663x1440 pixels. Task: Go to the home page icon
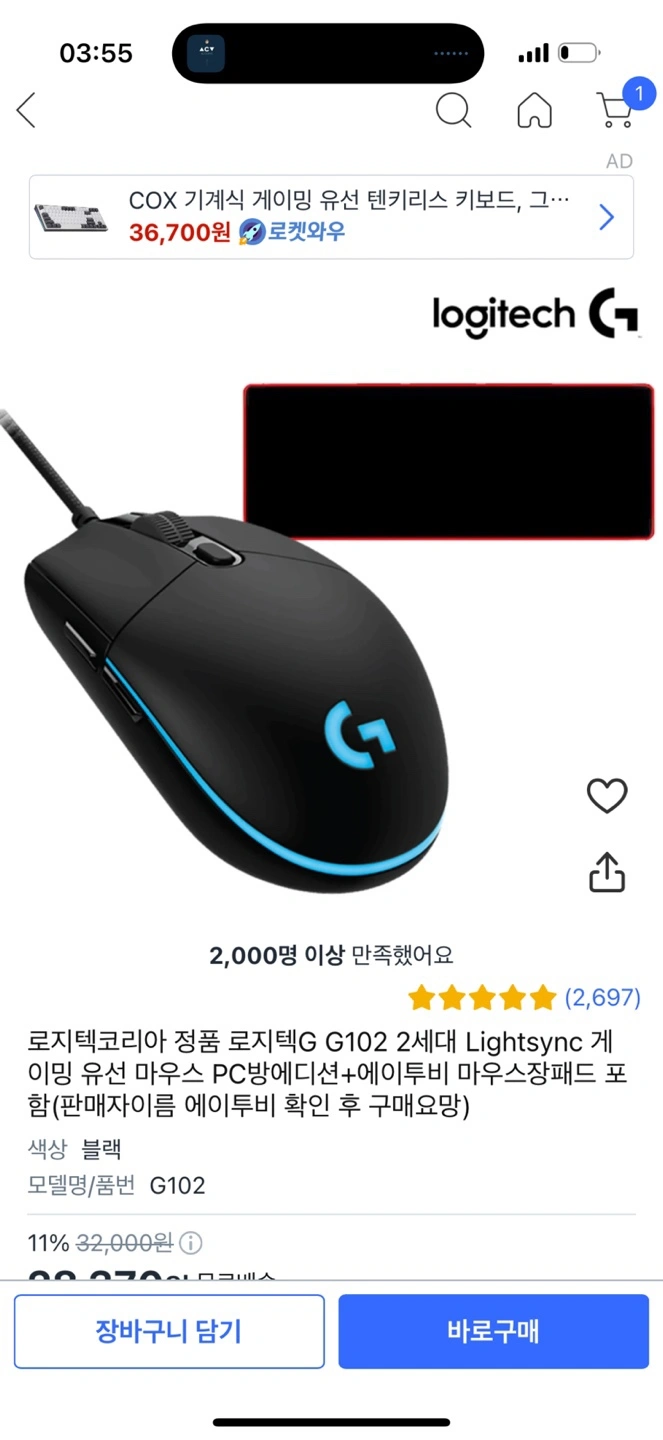tap(534, 110)
